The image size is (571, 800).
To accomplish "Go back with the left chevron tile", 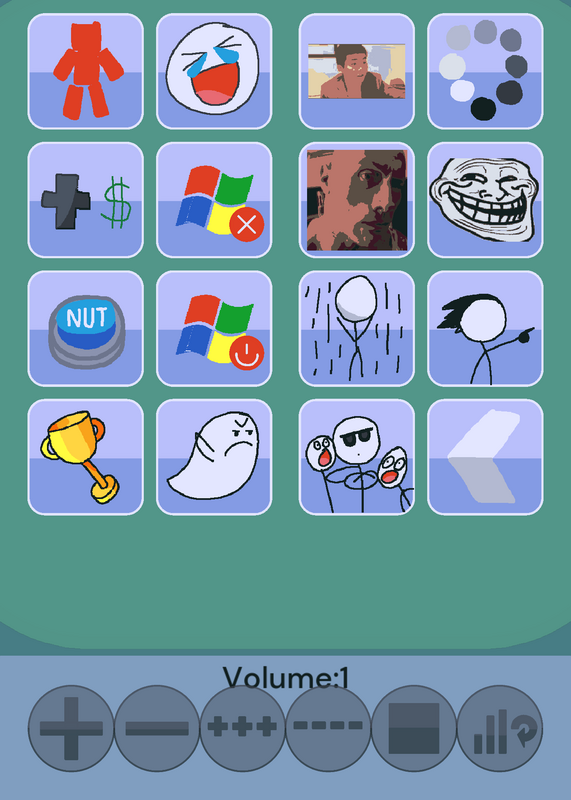I will click(x=485, y=457).
